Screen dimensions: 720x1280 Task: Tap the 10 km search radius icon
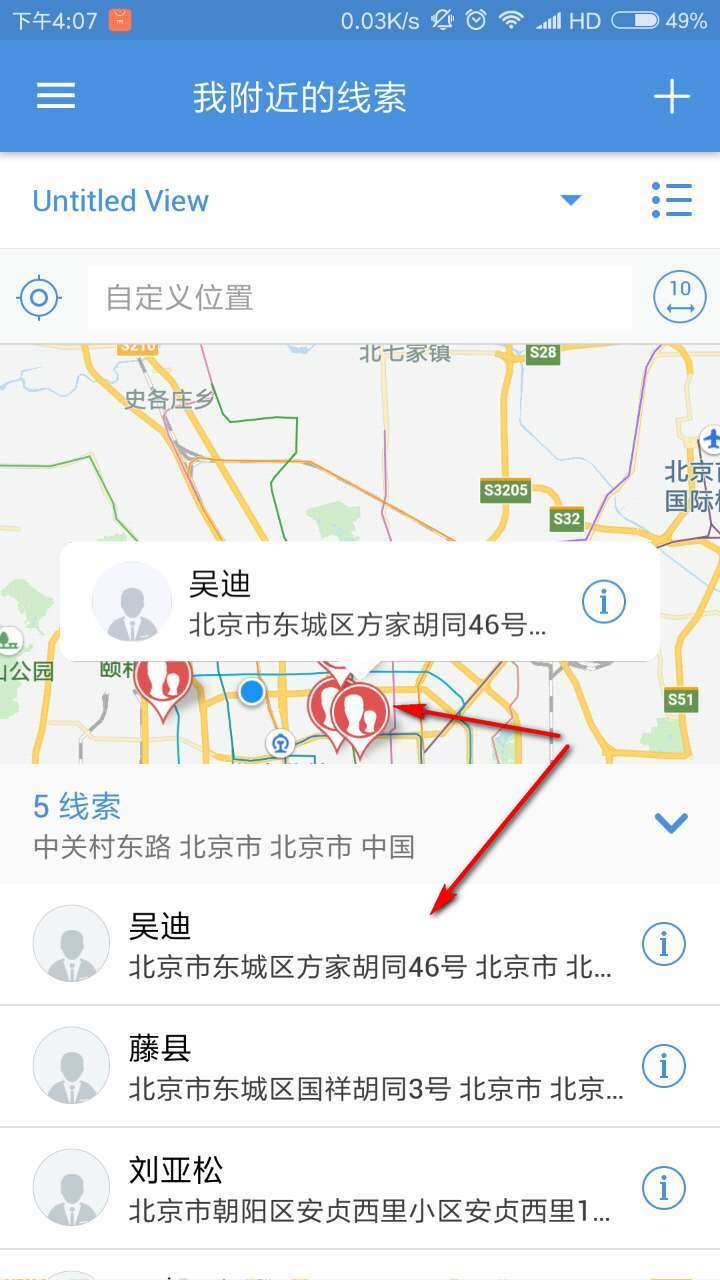(x=679, y=297)
